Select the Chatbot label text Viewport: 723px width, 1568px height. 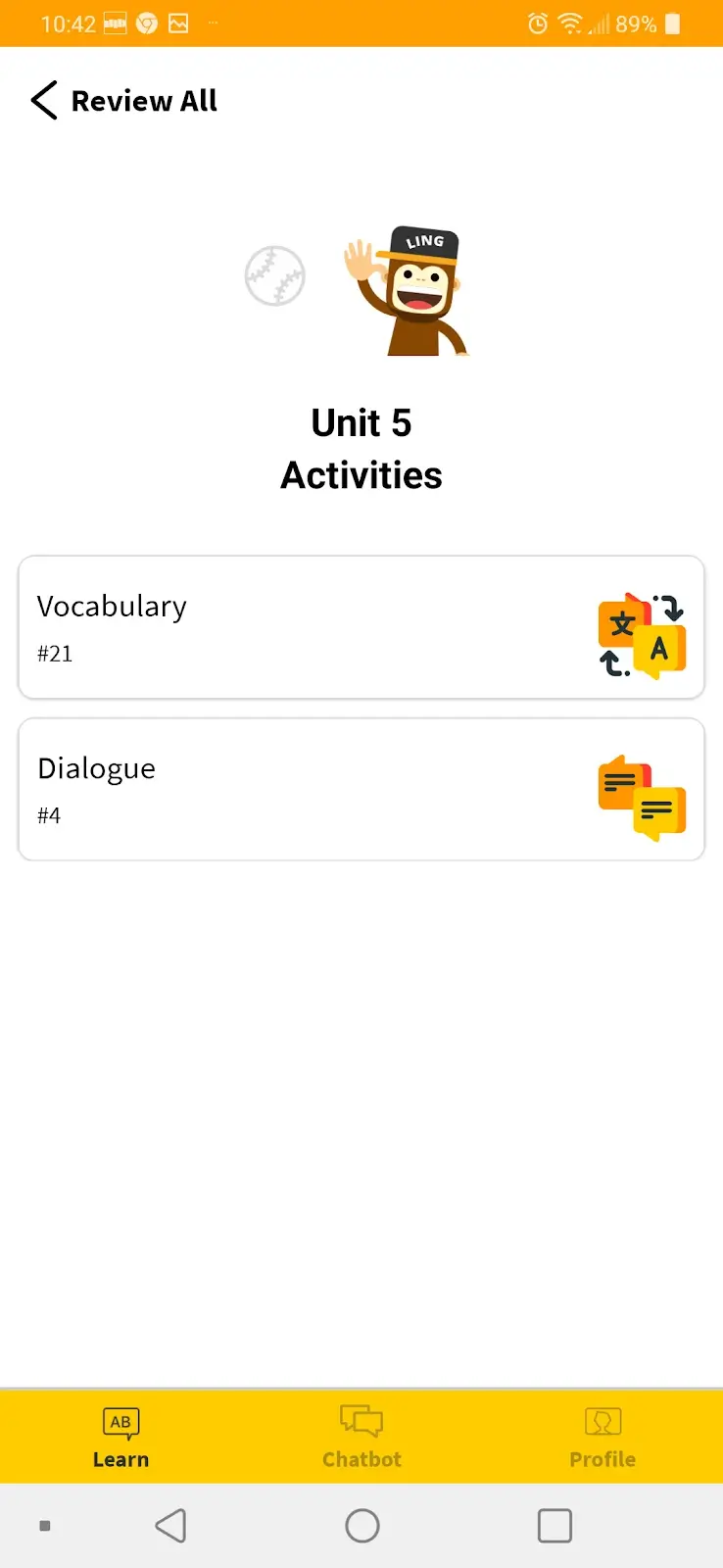(361, 1458)
